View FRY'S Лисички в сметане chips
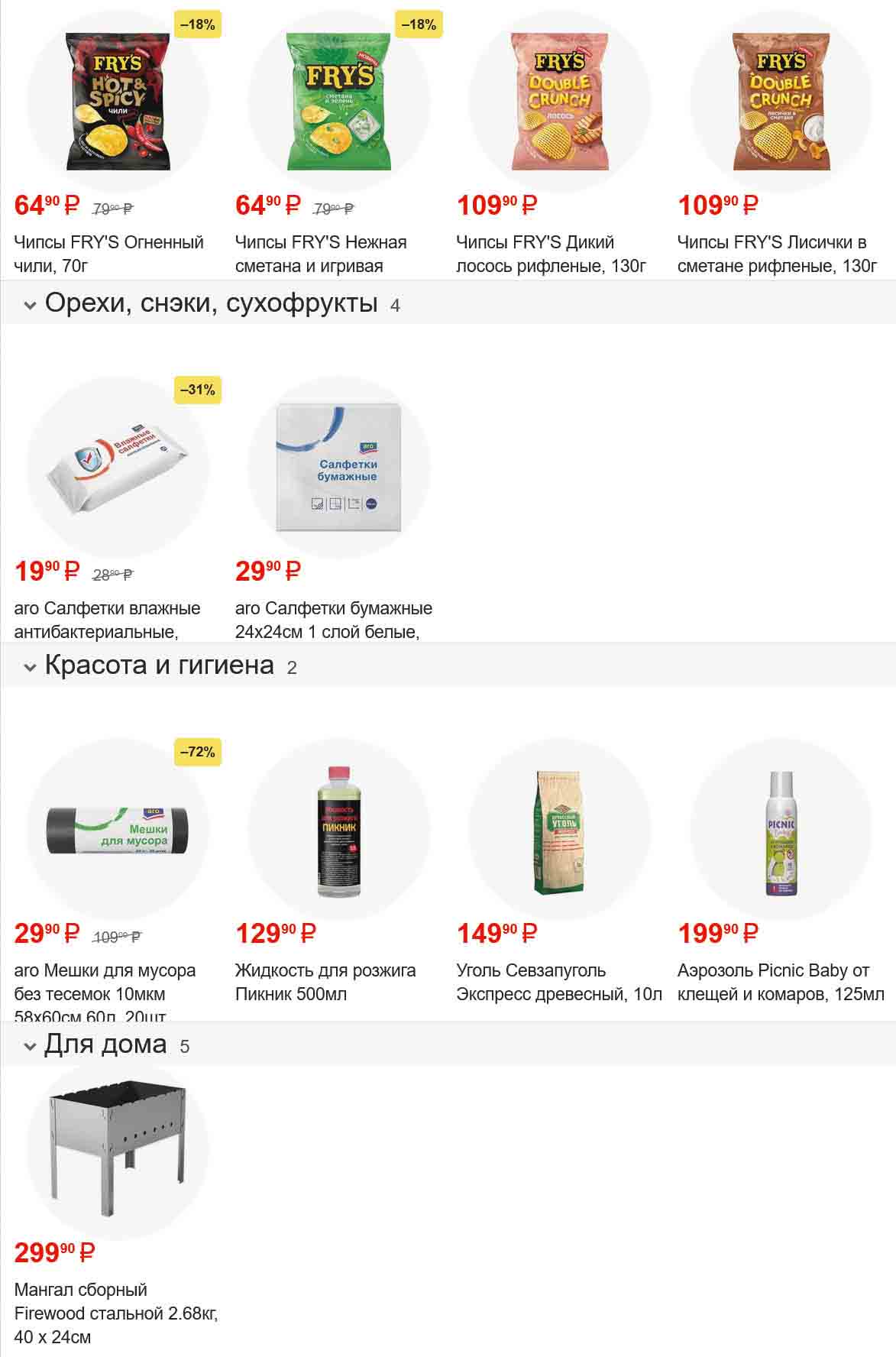 pos(781,102)
